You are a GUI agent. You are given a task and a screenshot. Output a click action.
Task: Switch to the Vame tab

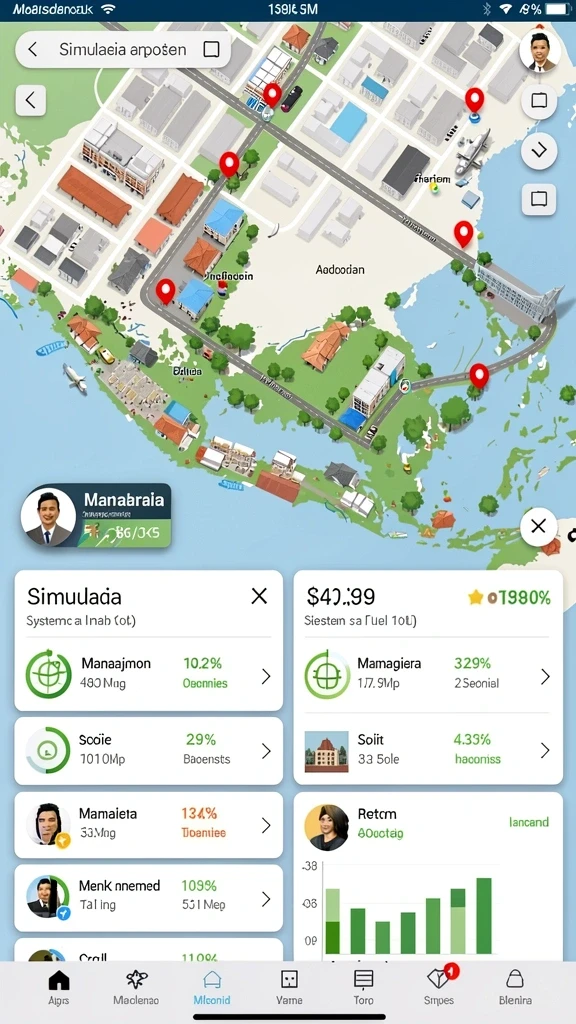coord(289,987)
